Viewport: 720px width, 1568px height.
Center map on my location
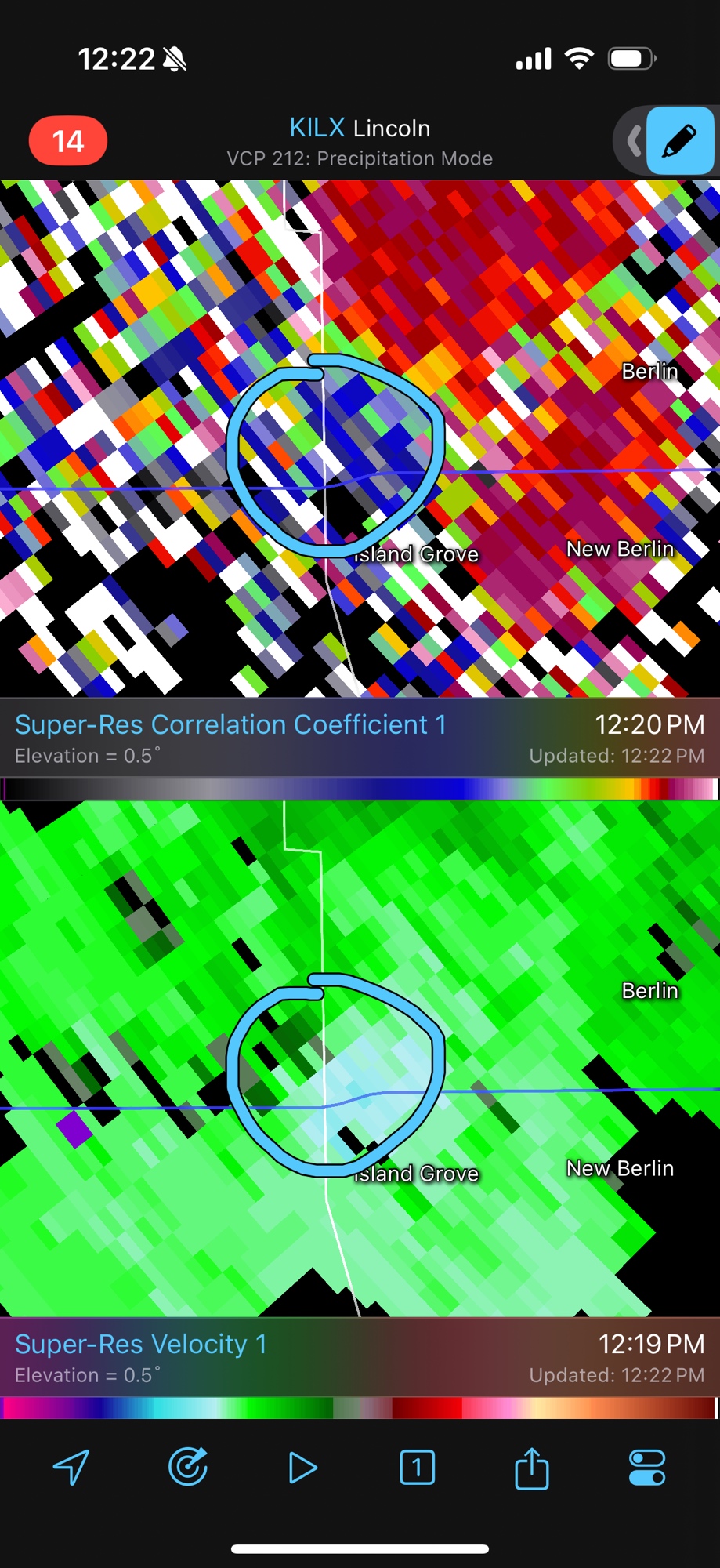(x=71, y=1467)
